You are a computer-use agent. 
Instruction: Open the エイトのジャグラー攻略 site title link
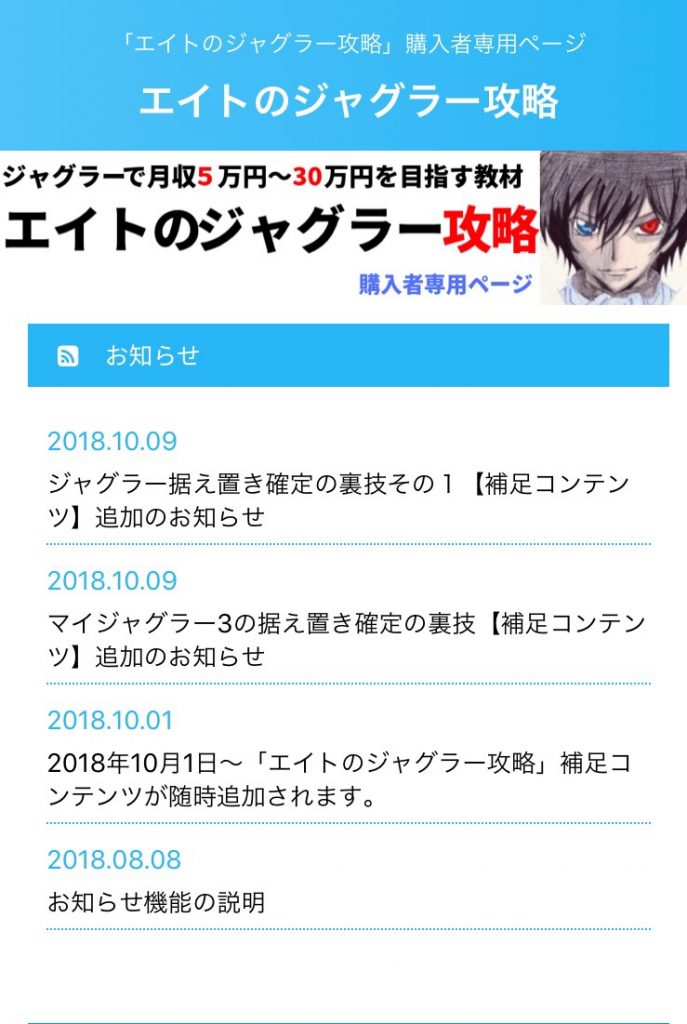coord(348,101)
